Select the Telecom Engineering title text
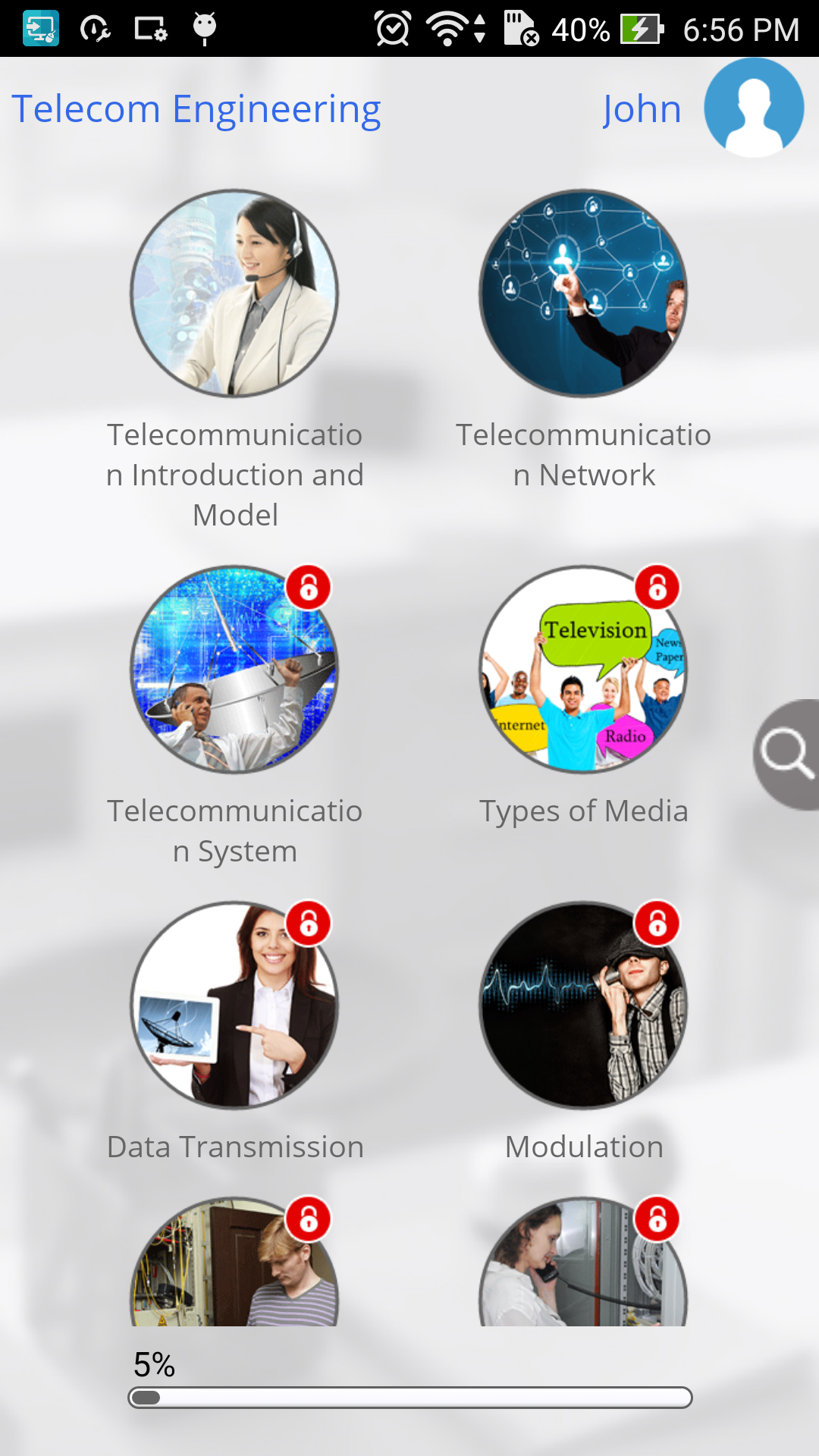 tap(196, 108)
